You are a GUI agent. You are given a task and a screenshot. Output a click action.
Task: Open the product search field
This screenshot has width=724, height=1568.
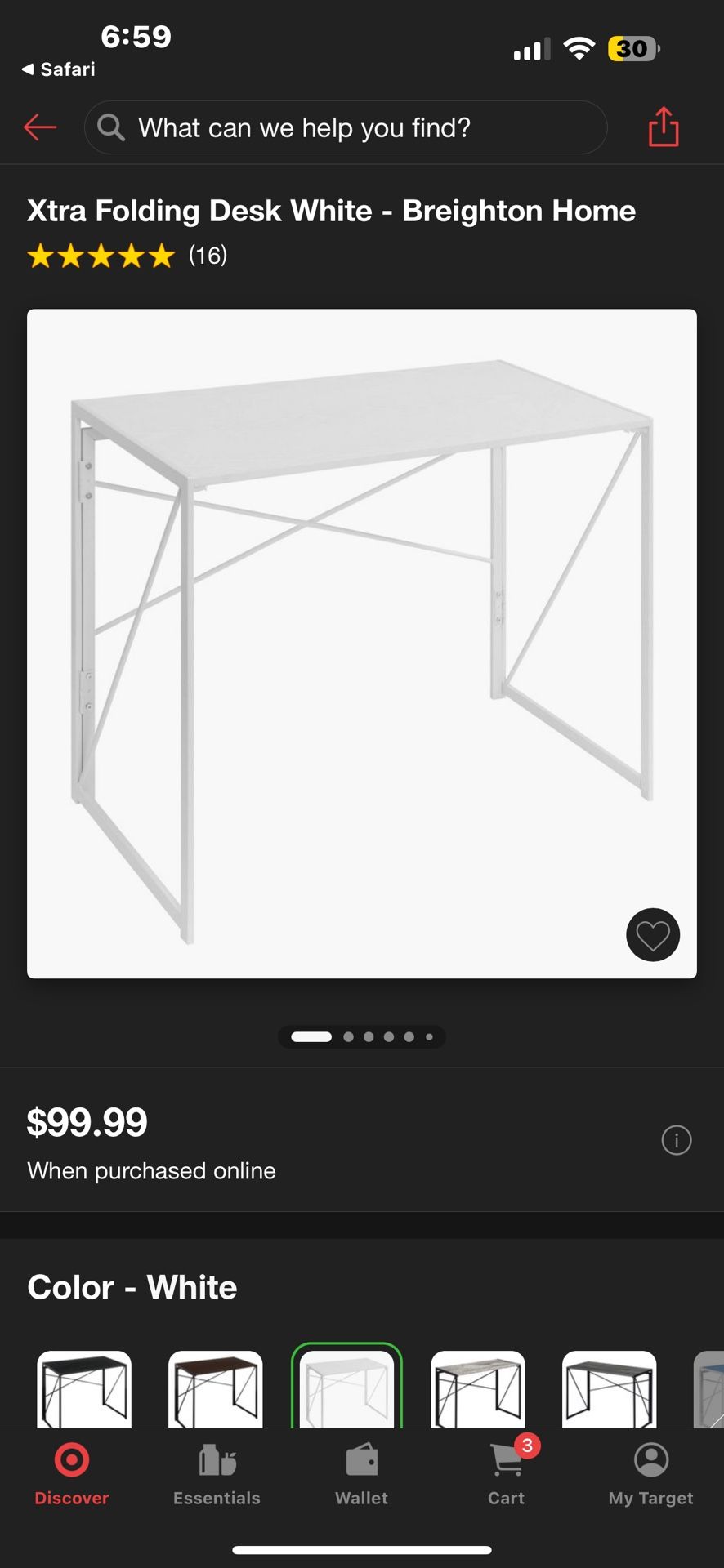point(345,127)
